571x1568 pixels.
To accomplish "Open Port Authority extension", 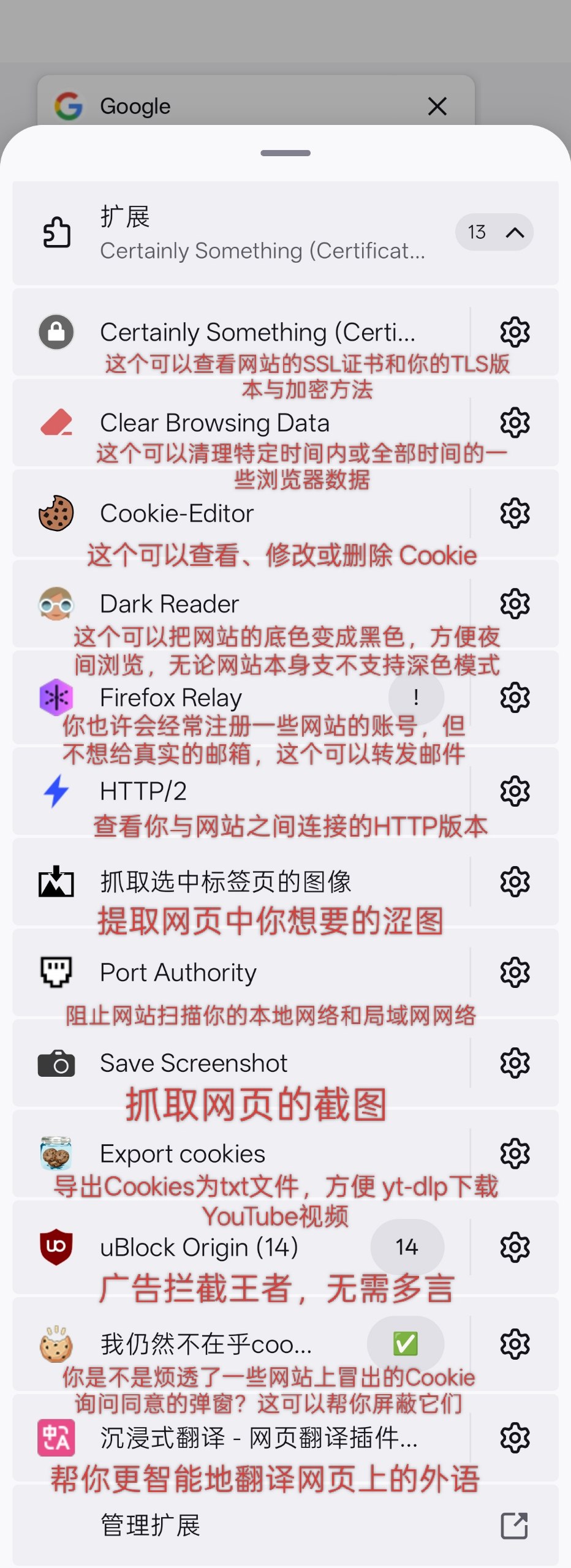I will (x=178, y=973).
